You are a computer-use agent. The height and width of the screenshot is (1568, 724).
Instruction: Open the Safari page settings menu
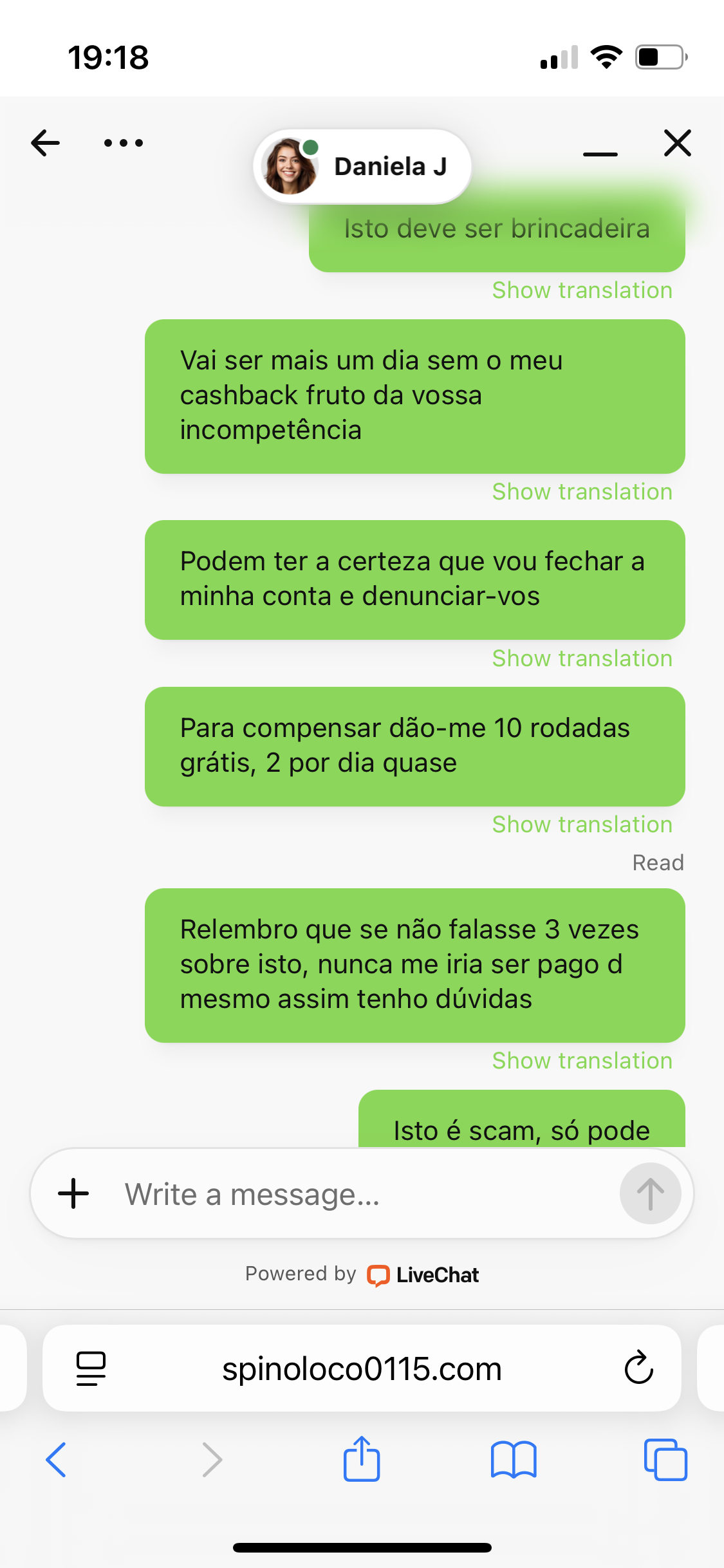[91, 1368]
